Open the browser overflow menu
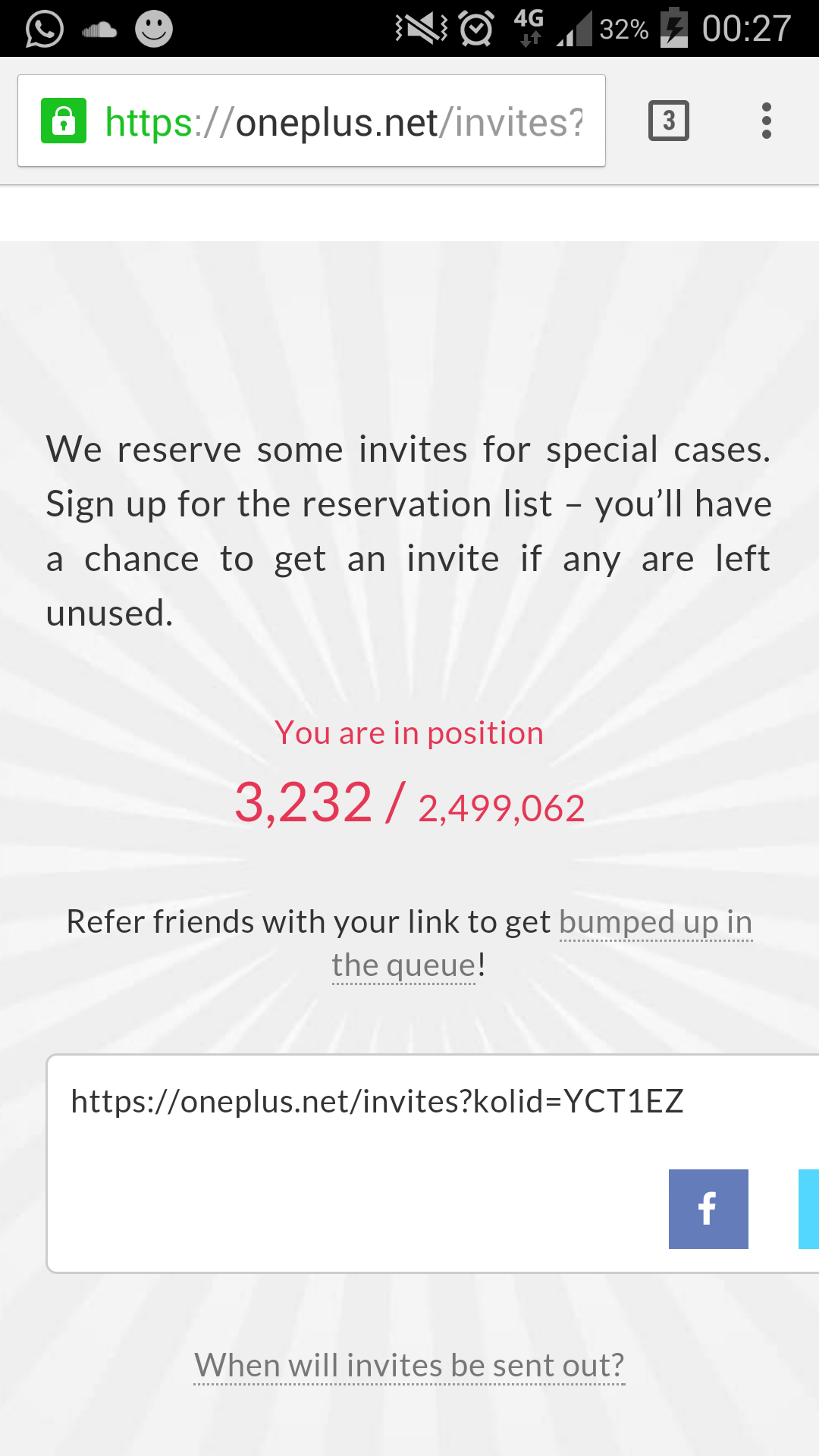This screenshot has width=819, height=1456. (x=766, y=121)
